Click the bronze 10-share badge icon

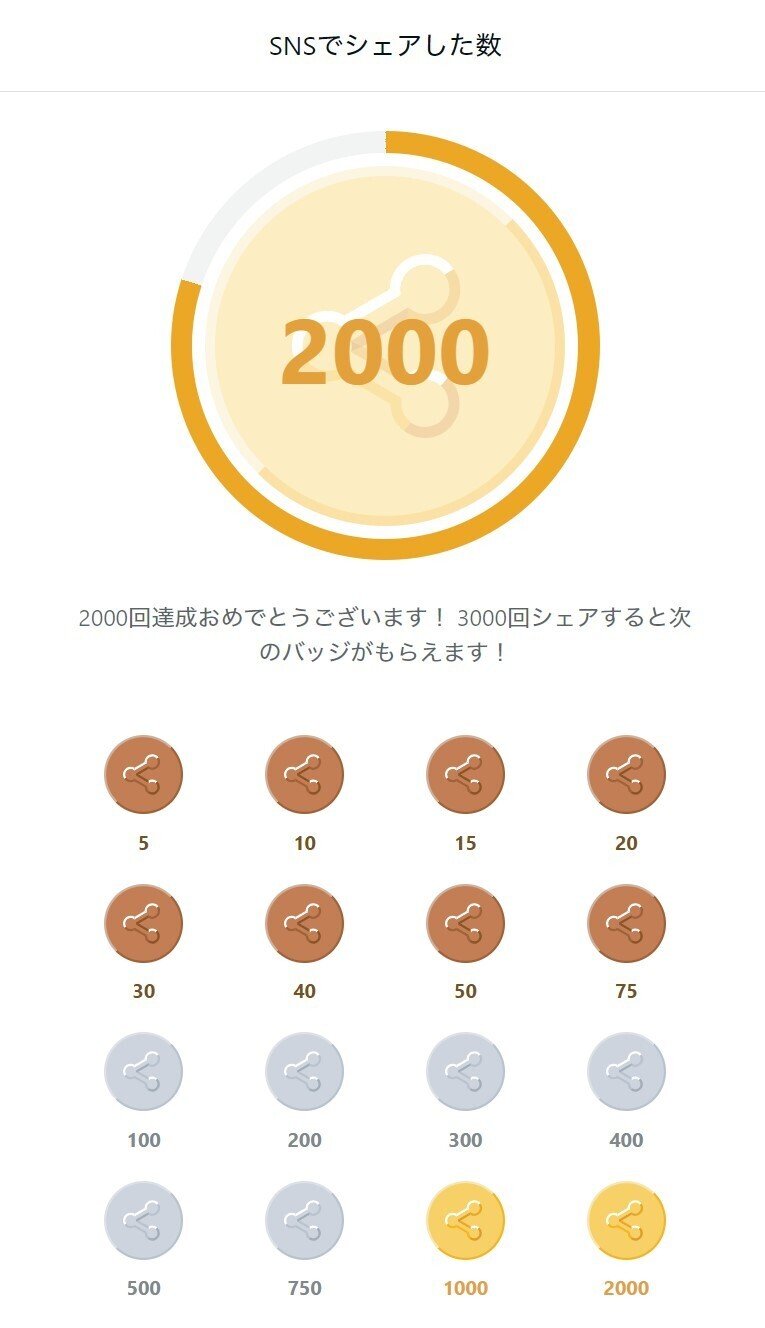pyautogui.click(x=304, y=774)
